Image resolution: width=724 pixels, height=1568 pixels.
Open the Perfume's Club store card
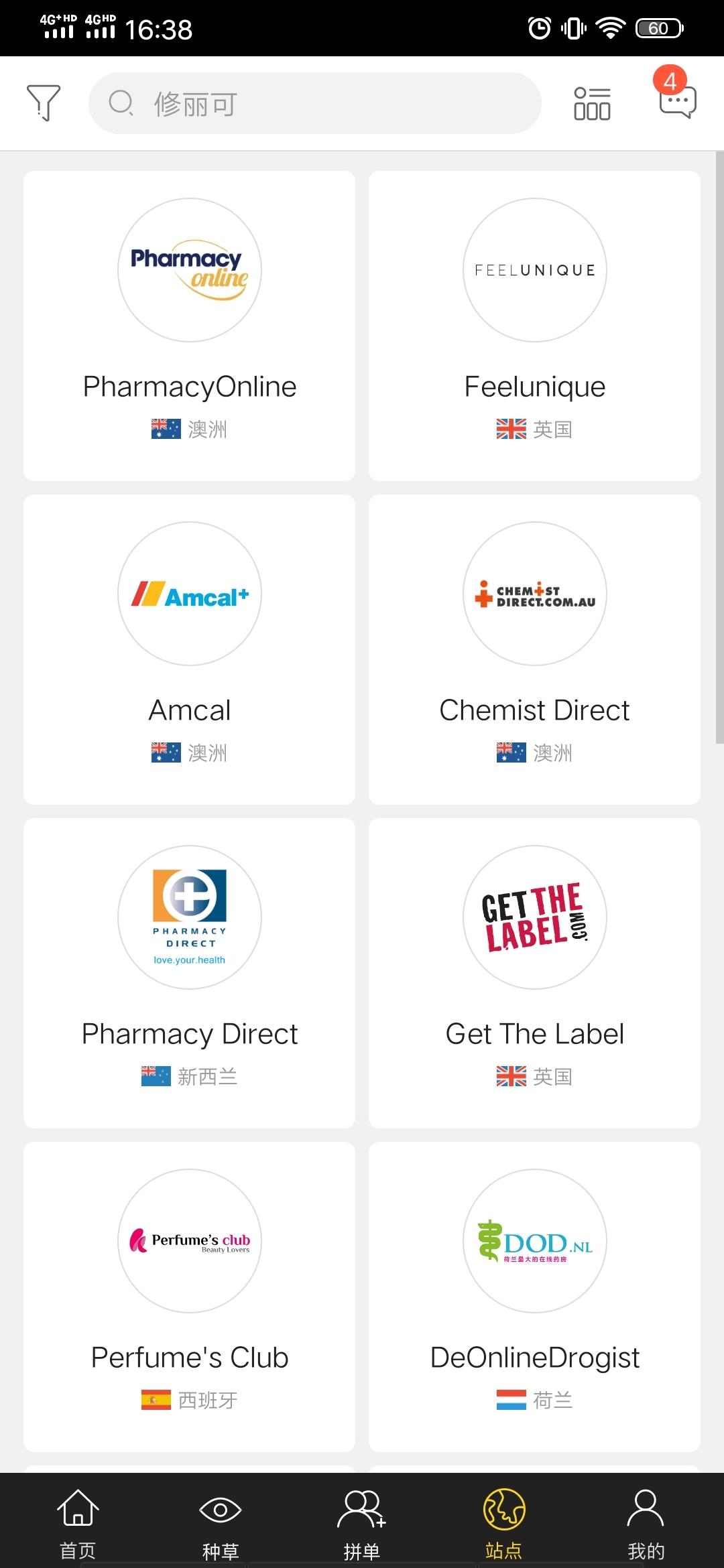[189, 1297]
